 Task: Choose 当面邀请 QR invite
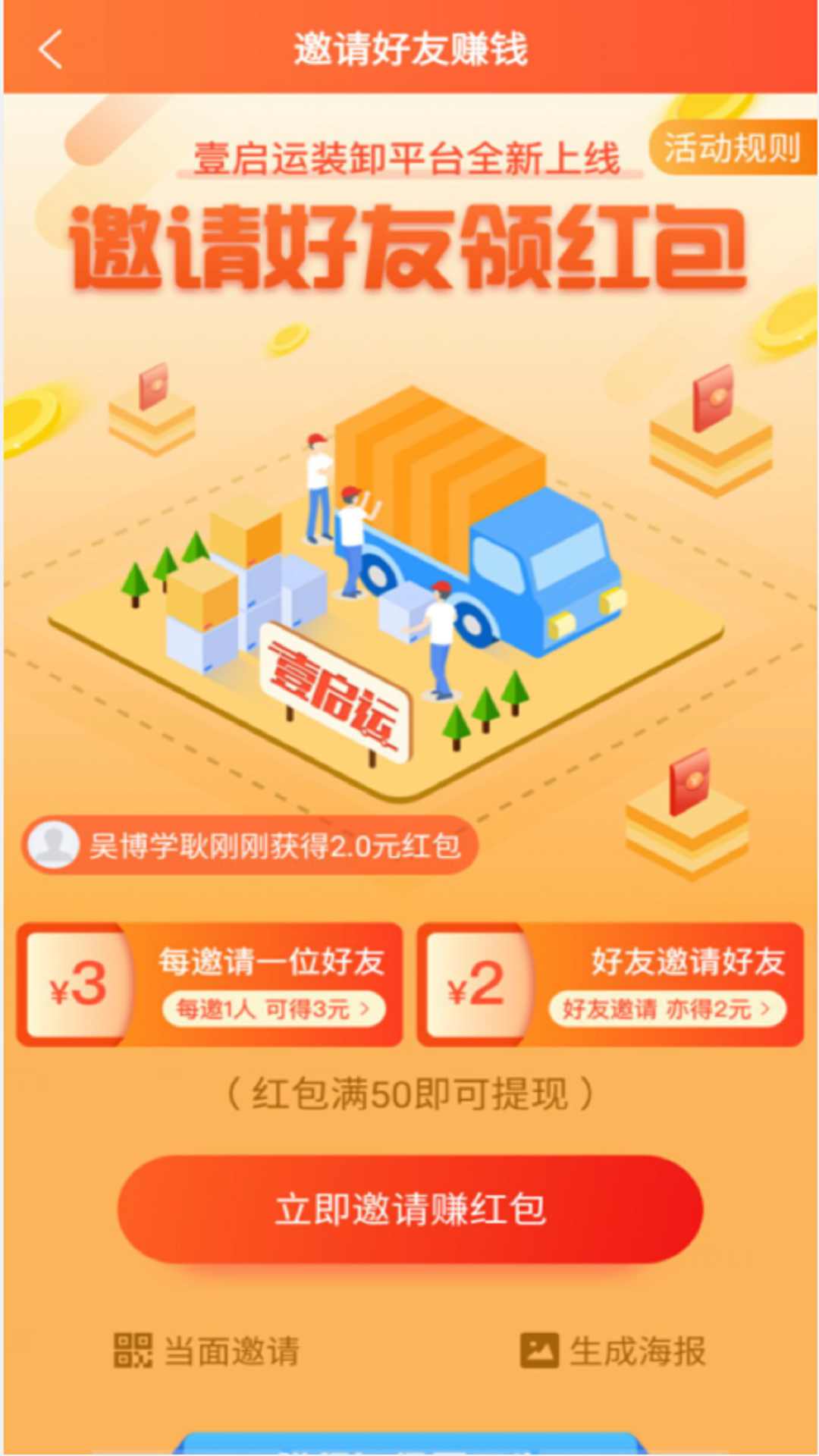pyautogui.click(x=207, y=1351)
